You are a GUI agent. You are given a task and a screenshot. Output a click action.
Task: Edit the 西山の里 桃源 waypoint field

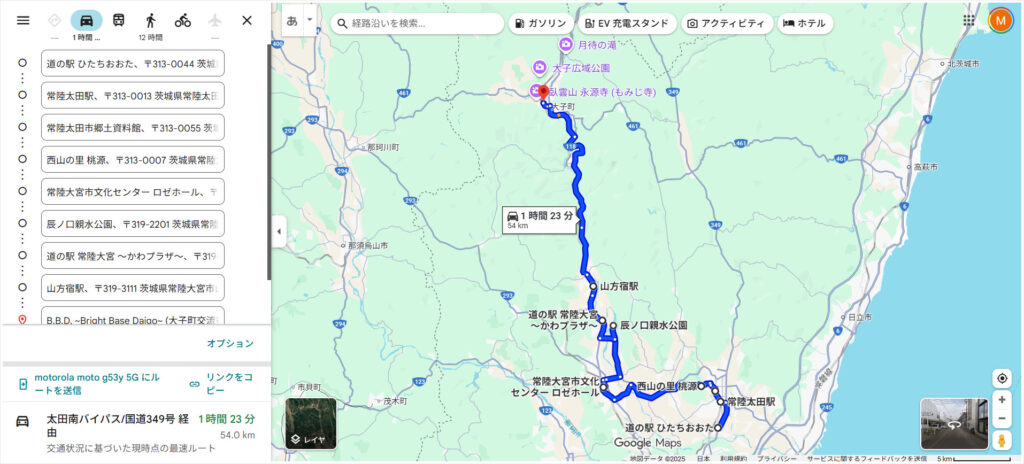133,159
